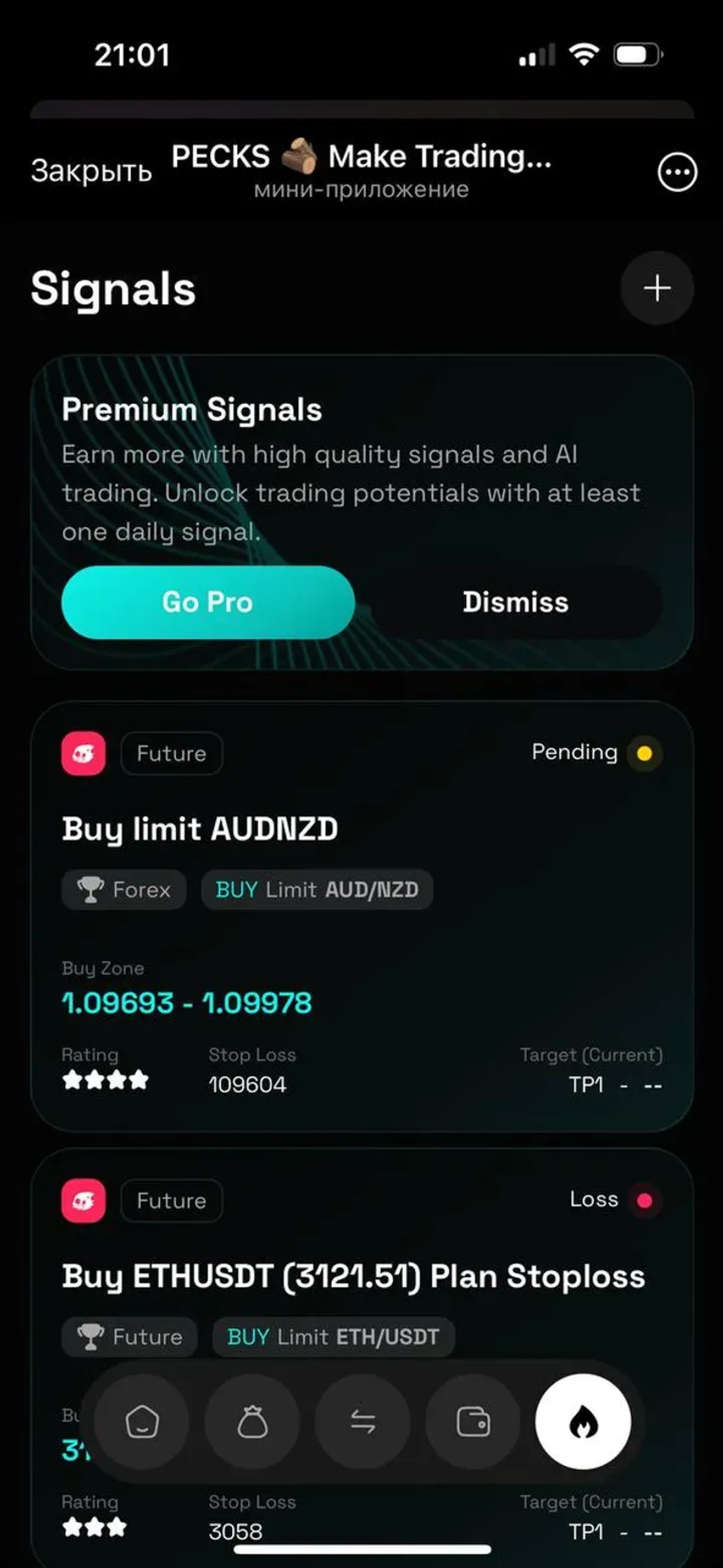This screenshot has width=723, height=1568.
Task: Tap the red Loss indicator dot
Action: point(644,1200)
